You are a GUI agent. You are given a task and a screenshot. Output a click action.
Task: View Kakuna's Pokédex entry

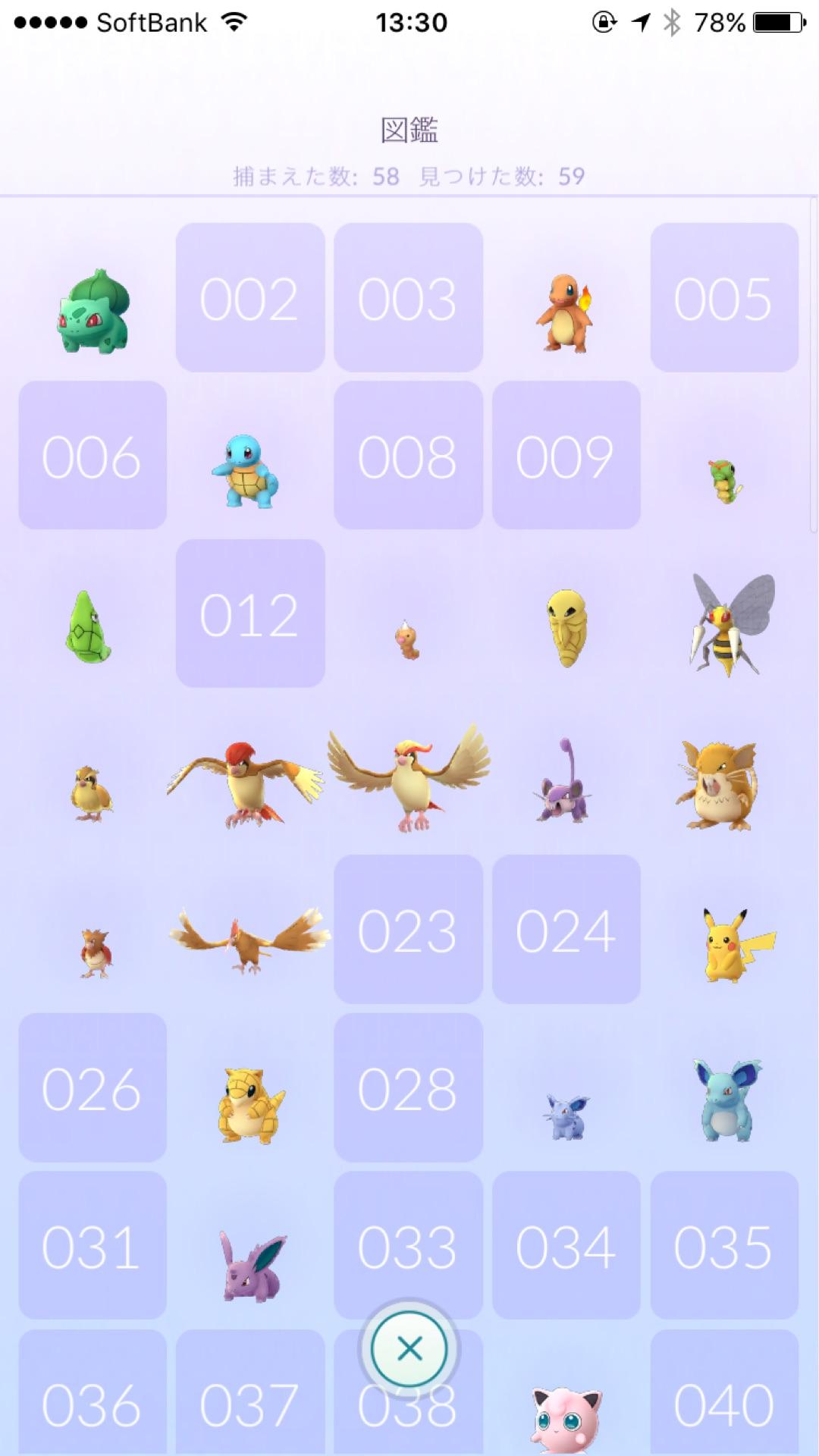pos(566,628)
